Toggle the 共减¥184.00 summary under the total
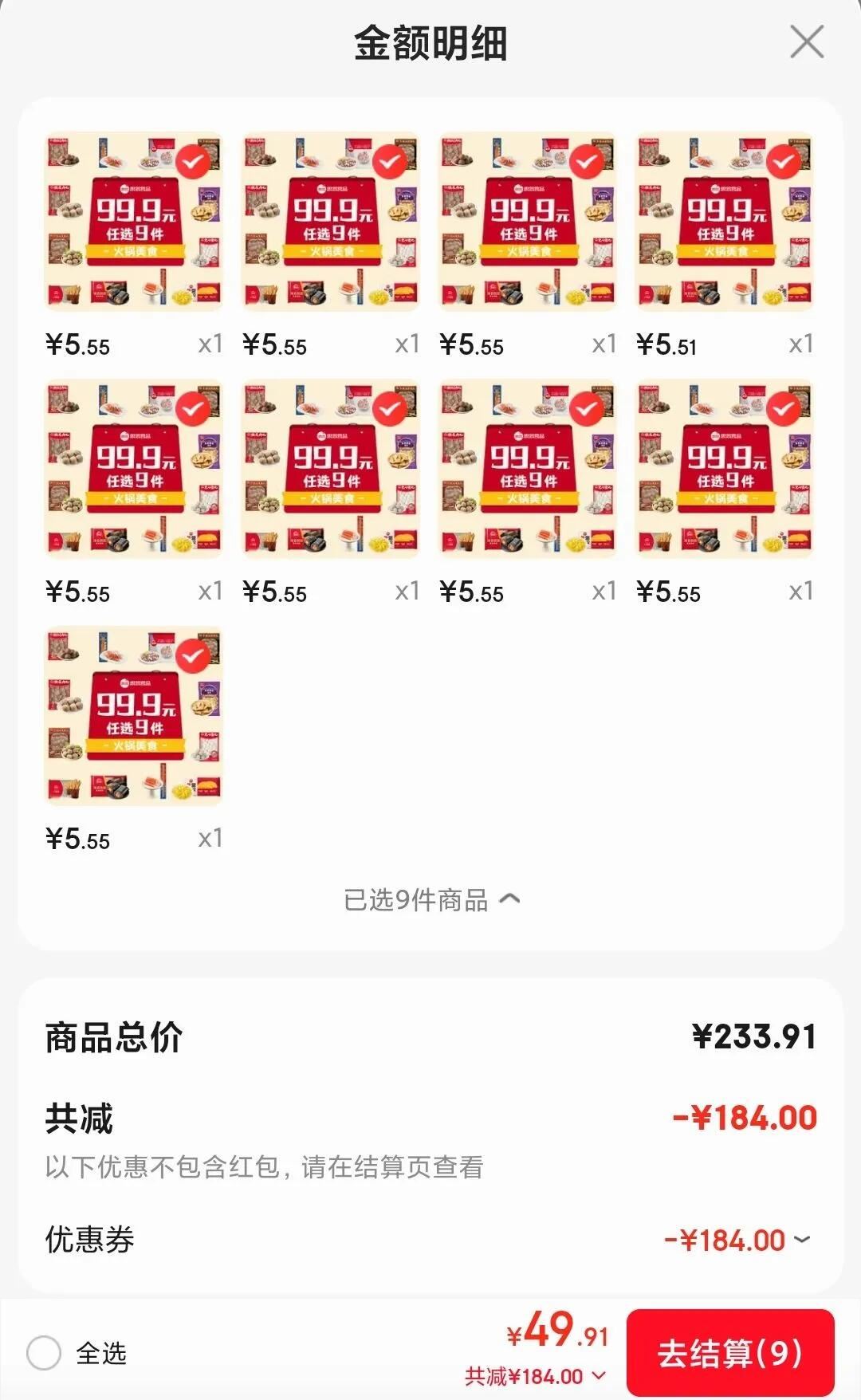 [x=536, y=1376]
